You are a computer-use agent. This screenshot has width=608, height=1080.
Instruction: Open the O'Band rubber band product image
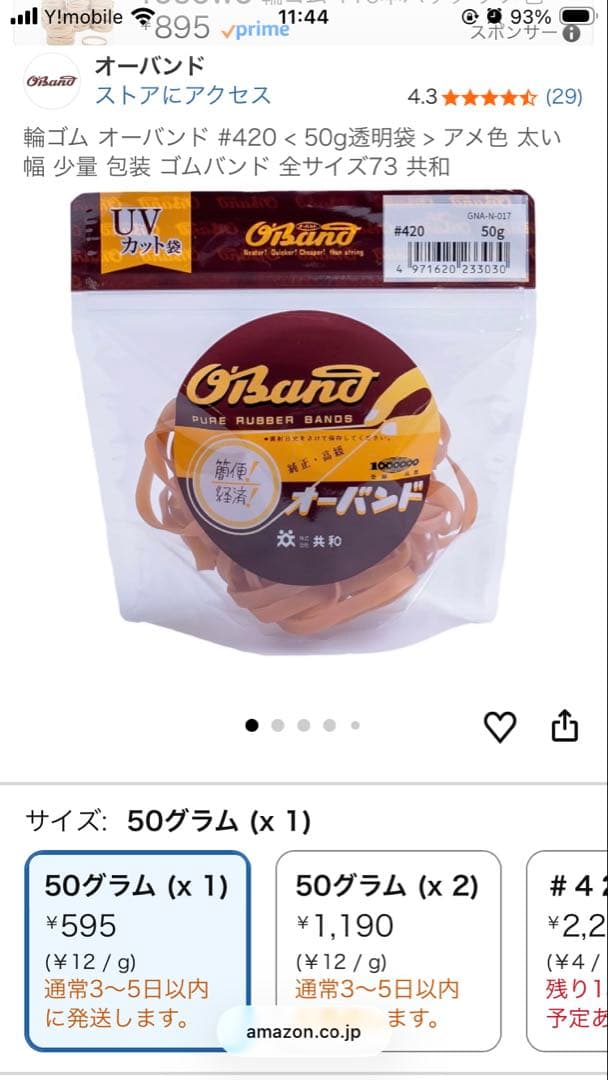pyautogui.click(x=303, y=423)
